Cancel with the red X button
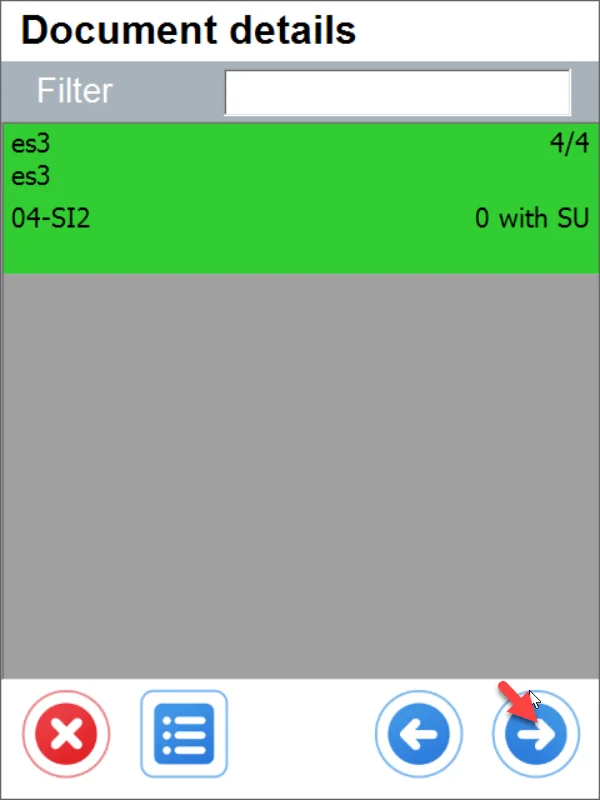 coord(67,735)
